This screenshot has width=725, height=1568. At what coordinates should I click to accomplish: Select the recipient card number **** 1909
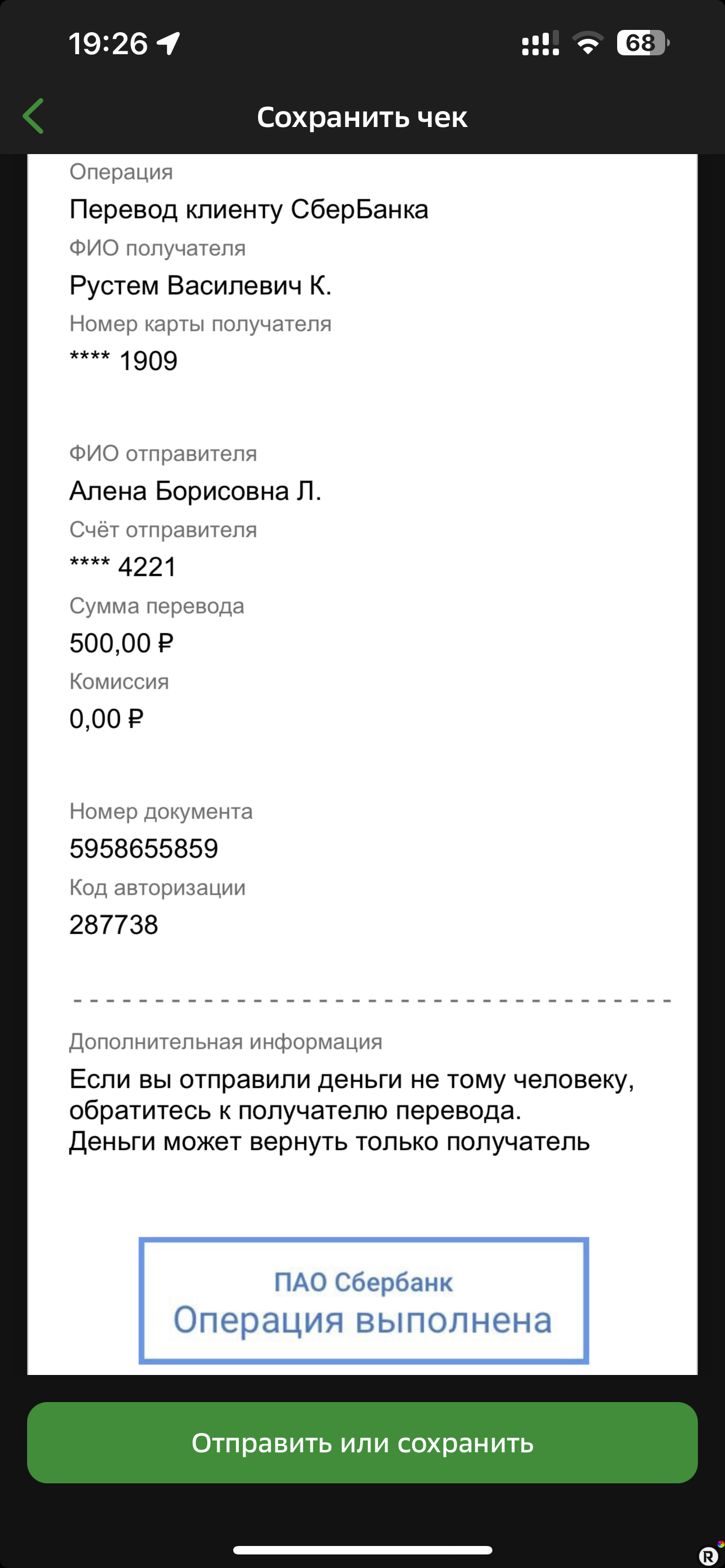(x=123, y=360)
